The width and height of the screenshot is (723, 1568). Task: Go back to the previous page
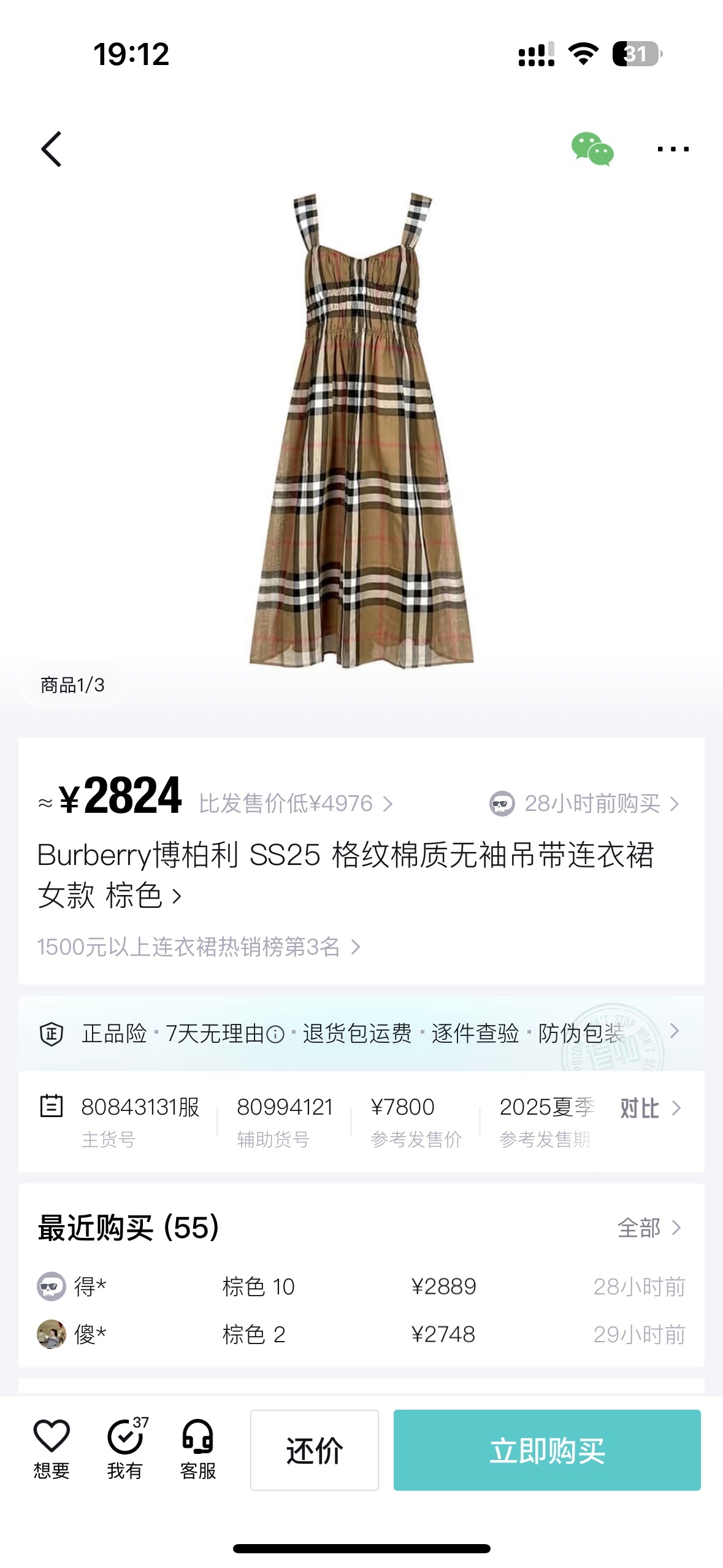tap(52, 149)
